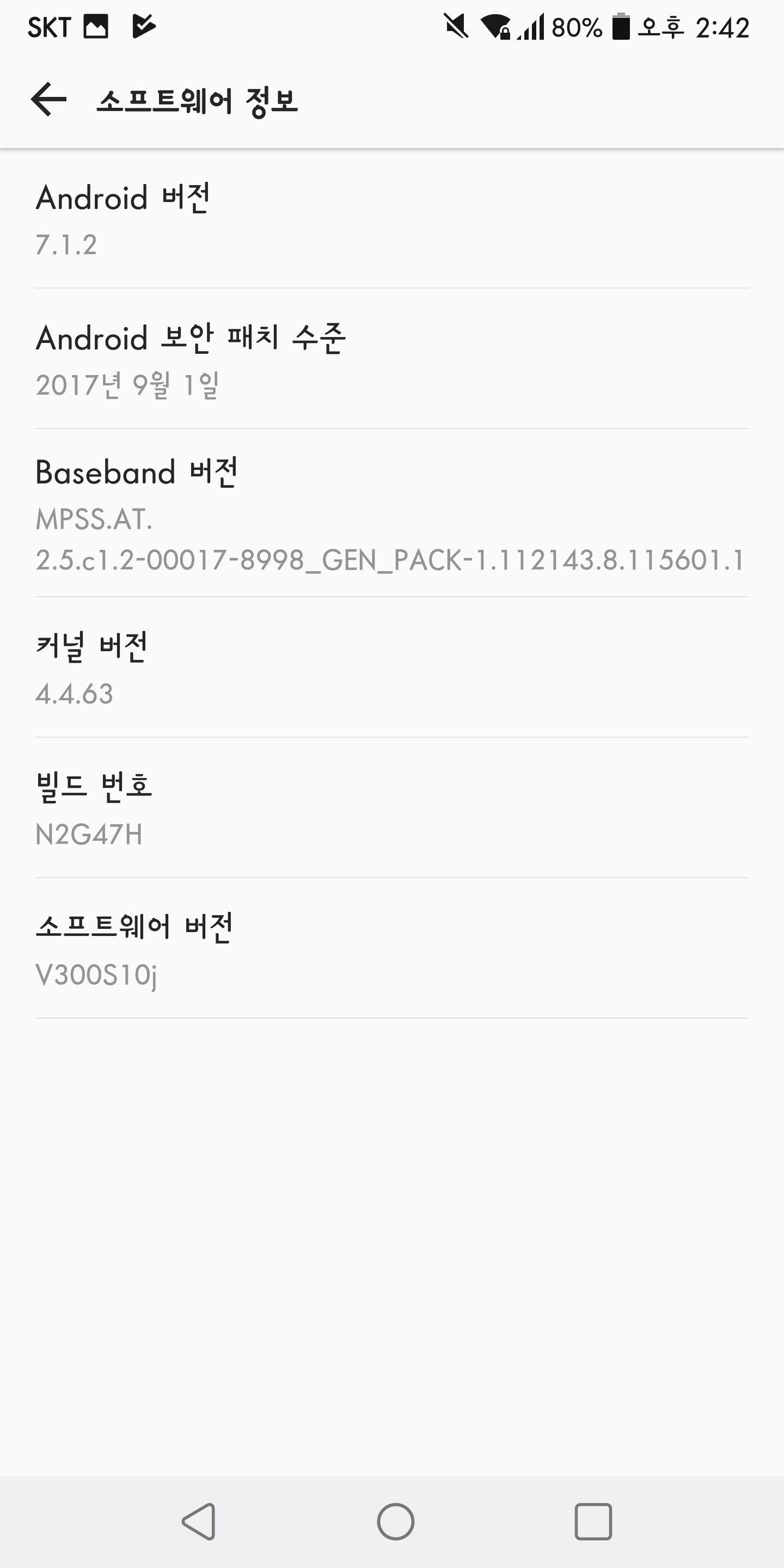Image resolution: width=784 pixels, height=1568 pixels.
Task: Go back from 소프트웨어 정보 screen
Action: (48, 99)
